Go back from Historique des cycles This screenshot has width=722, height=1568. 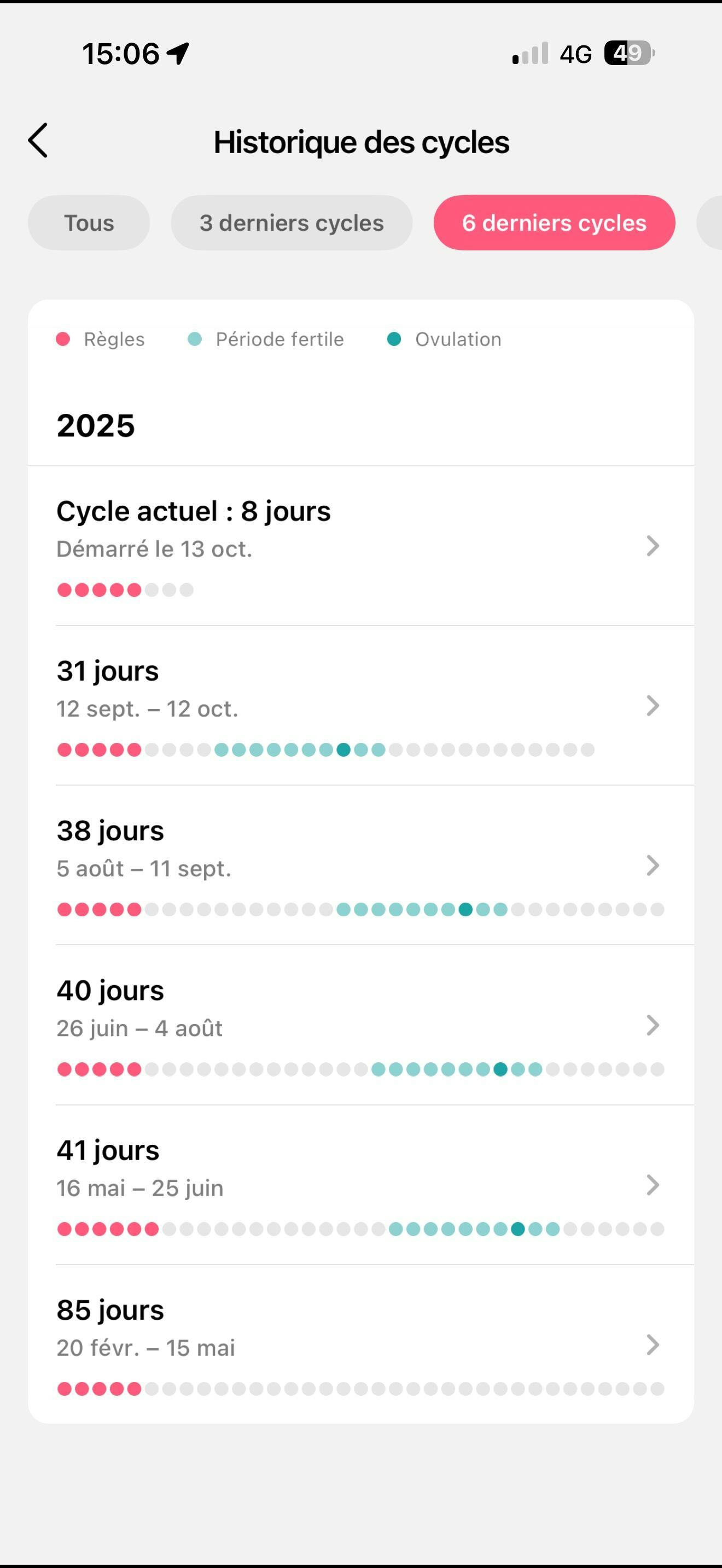(38, 141)
